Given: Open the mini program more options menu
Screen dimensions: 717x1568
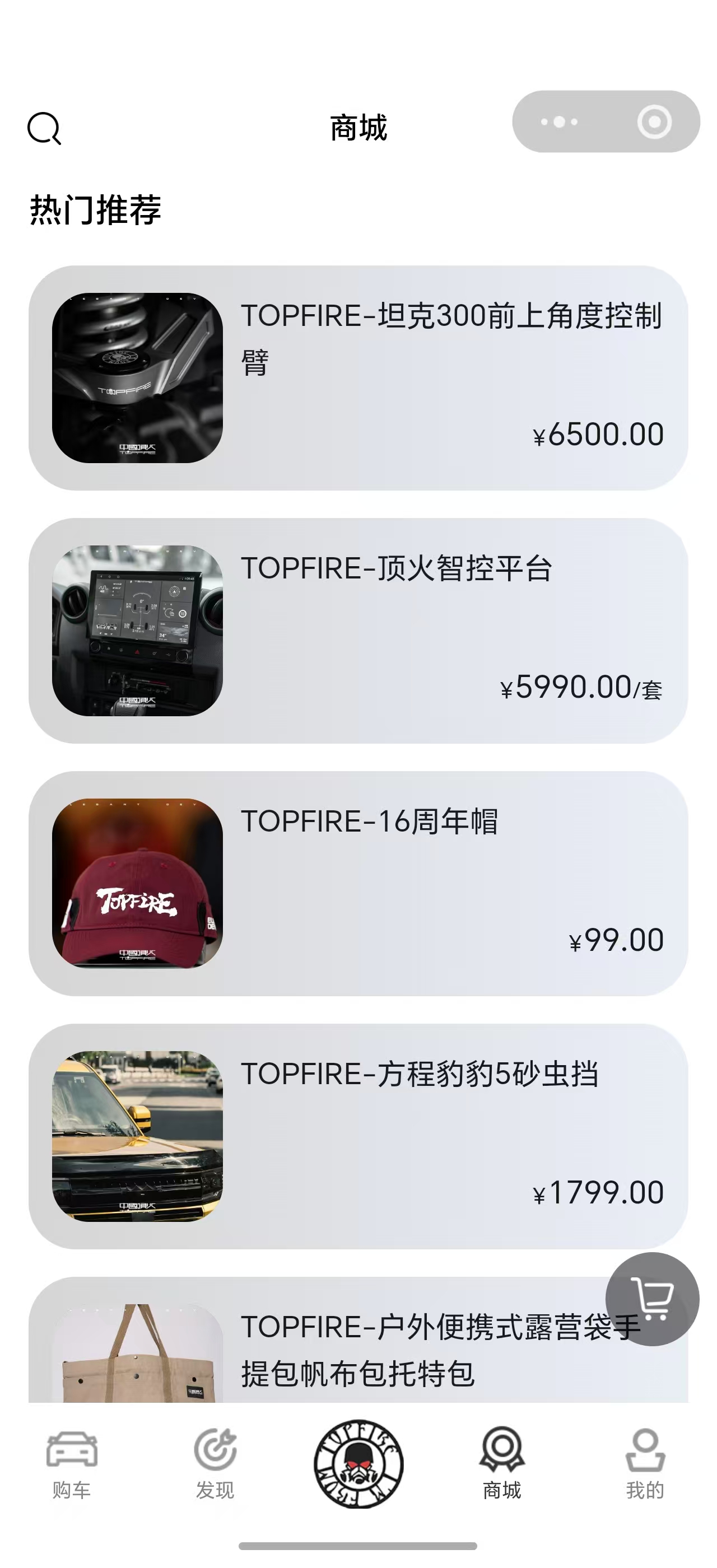Looking at the screenshot, I should [x=558, y=122].
